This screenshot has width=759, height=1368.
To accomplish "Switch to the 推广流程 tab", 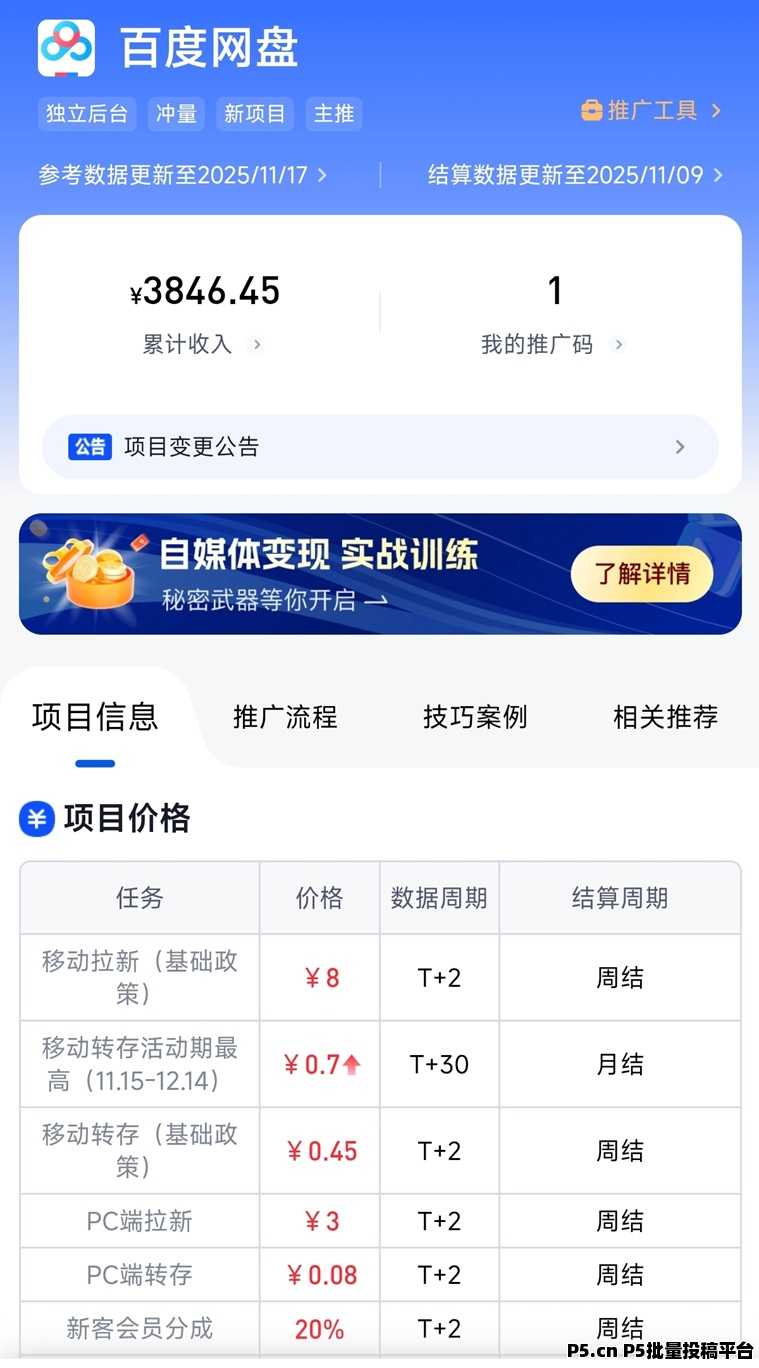I will pos(284,717).
